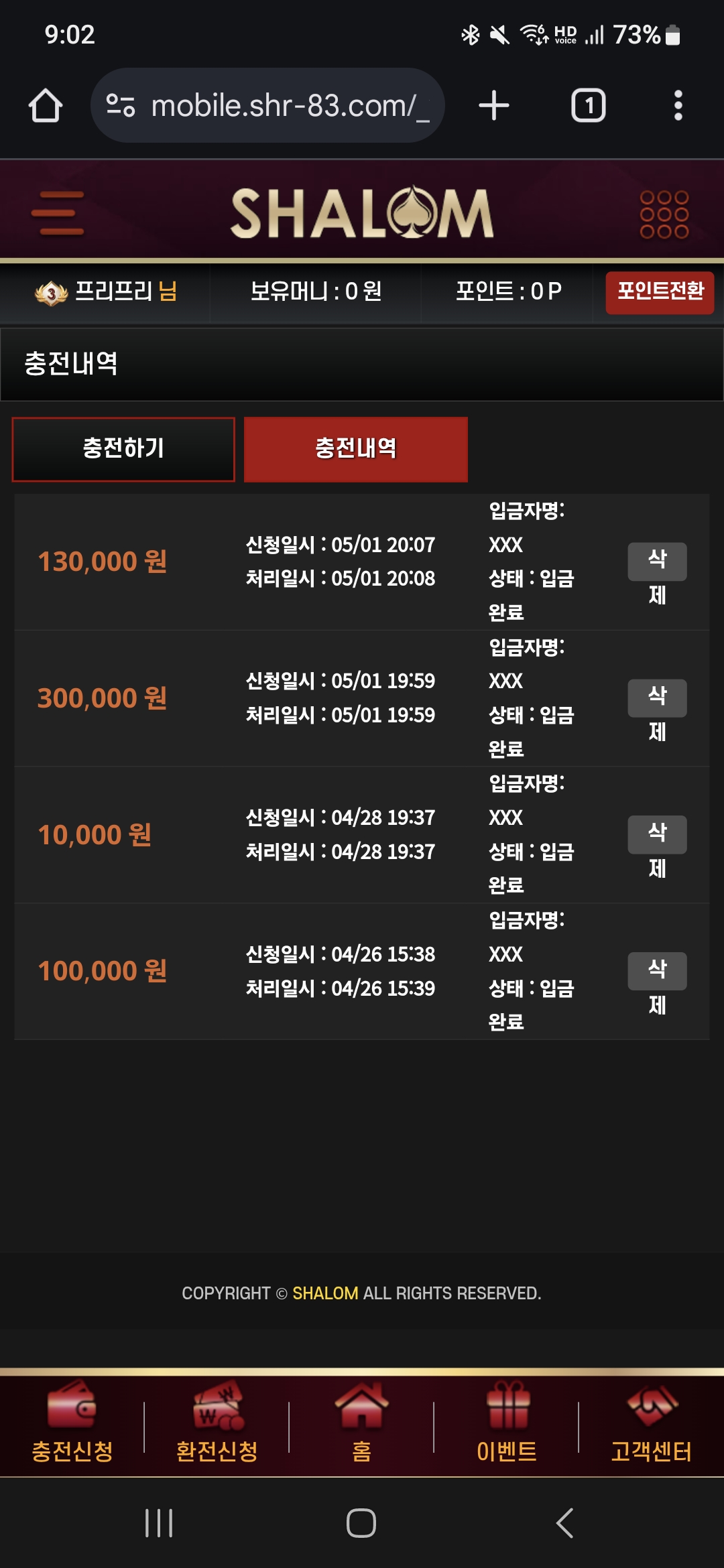Open the browser tab switcher
Image resolution: width=724 pixels, height=1568 pixels.
(x=588, y=106)
